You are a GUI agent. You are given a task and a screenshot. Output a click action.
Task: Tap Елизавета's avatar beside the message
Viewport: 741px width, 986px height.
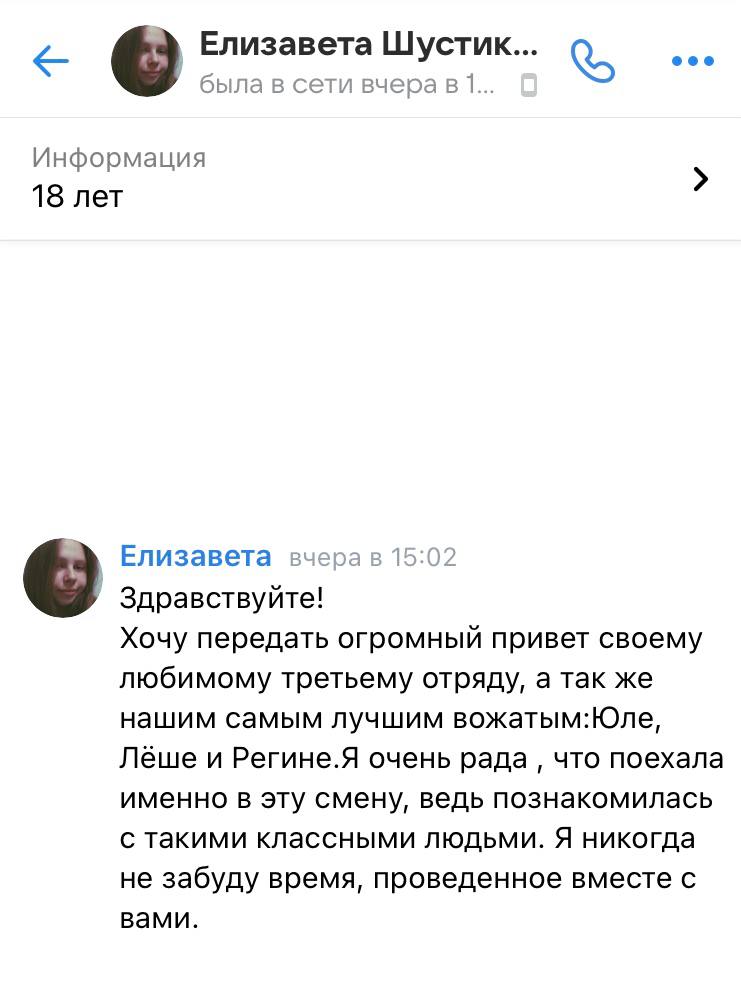click(63, 577)
